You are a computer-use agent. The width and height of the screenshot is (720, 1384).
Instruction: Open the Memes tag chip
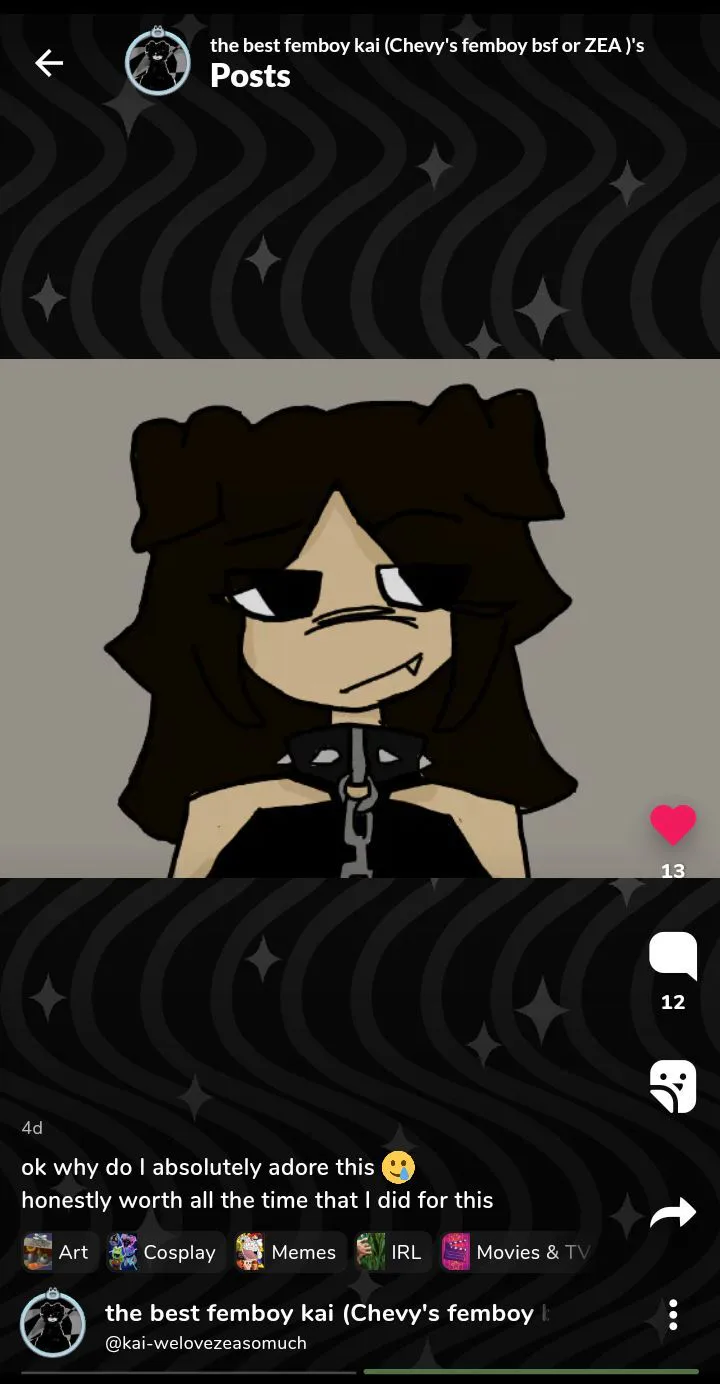pyautogui.click(x=289, y=1252)
